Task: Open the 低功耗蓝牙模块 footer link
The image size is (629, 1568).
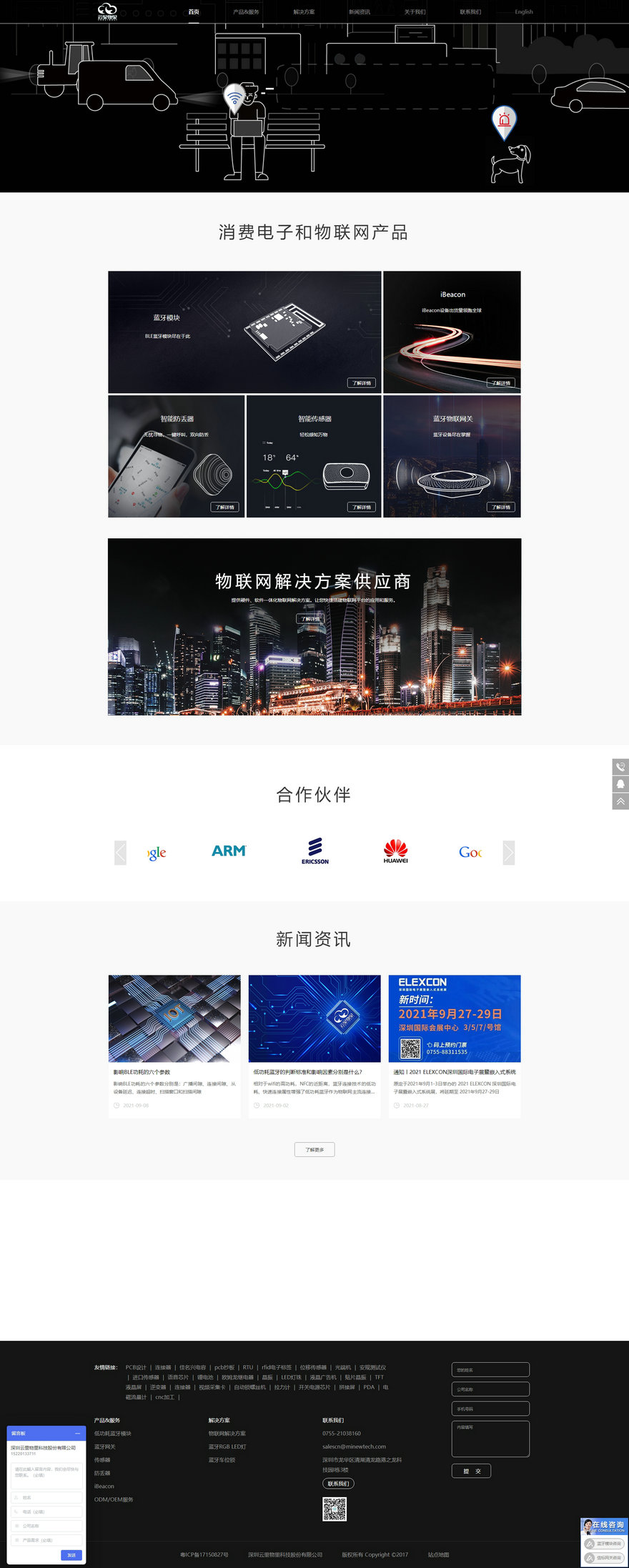Action: pos(113,1434)
